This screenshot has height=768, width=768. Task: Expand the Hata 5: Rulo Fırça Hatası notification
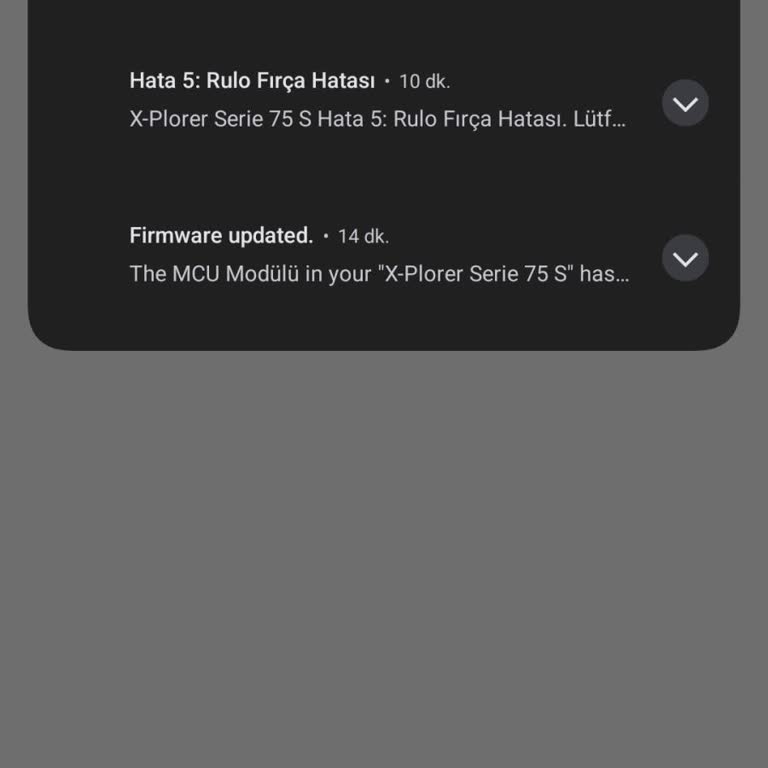coord(685,103)
